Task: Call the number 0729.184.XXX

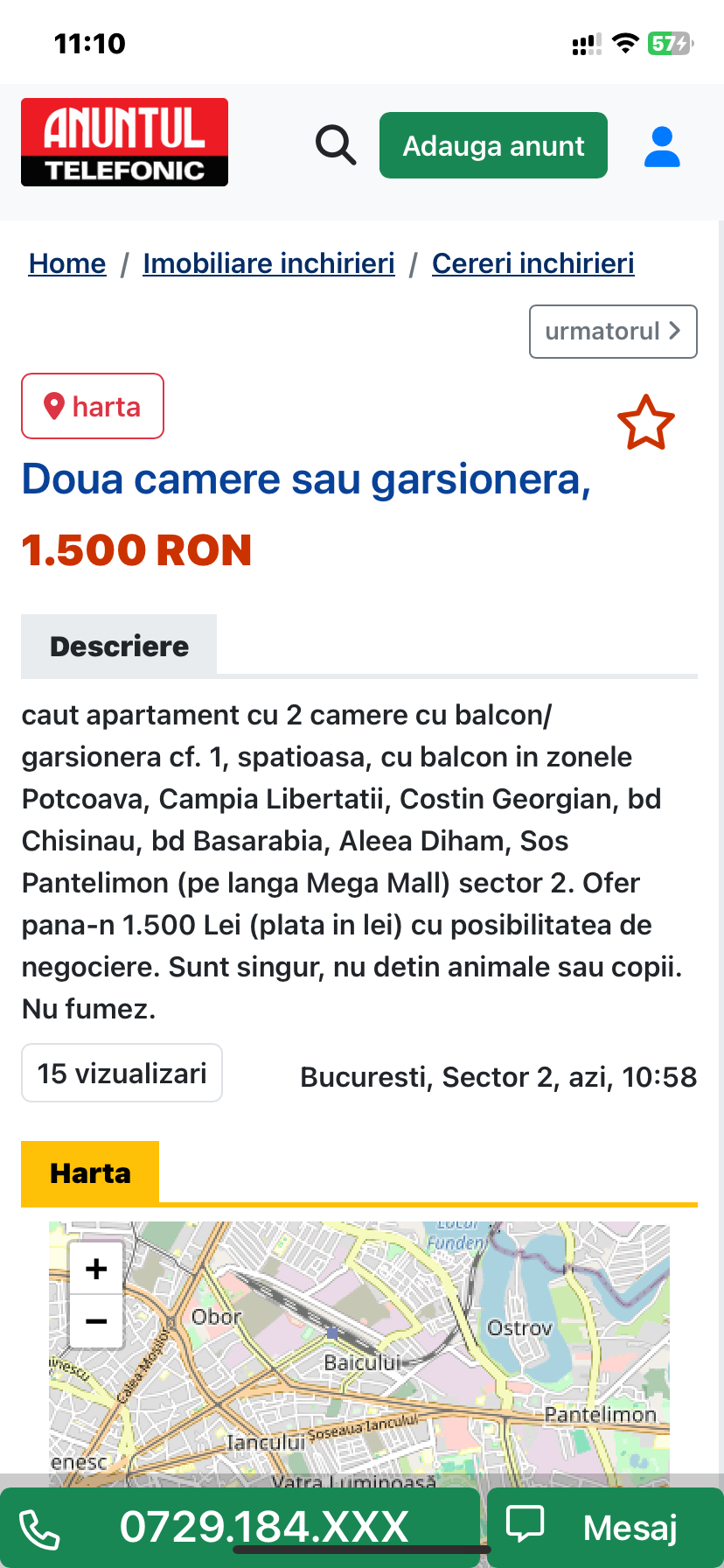Action: point(240,1528)
